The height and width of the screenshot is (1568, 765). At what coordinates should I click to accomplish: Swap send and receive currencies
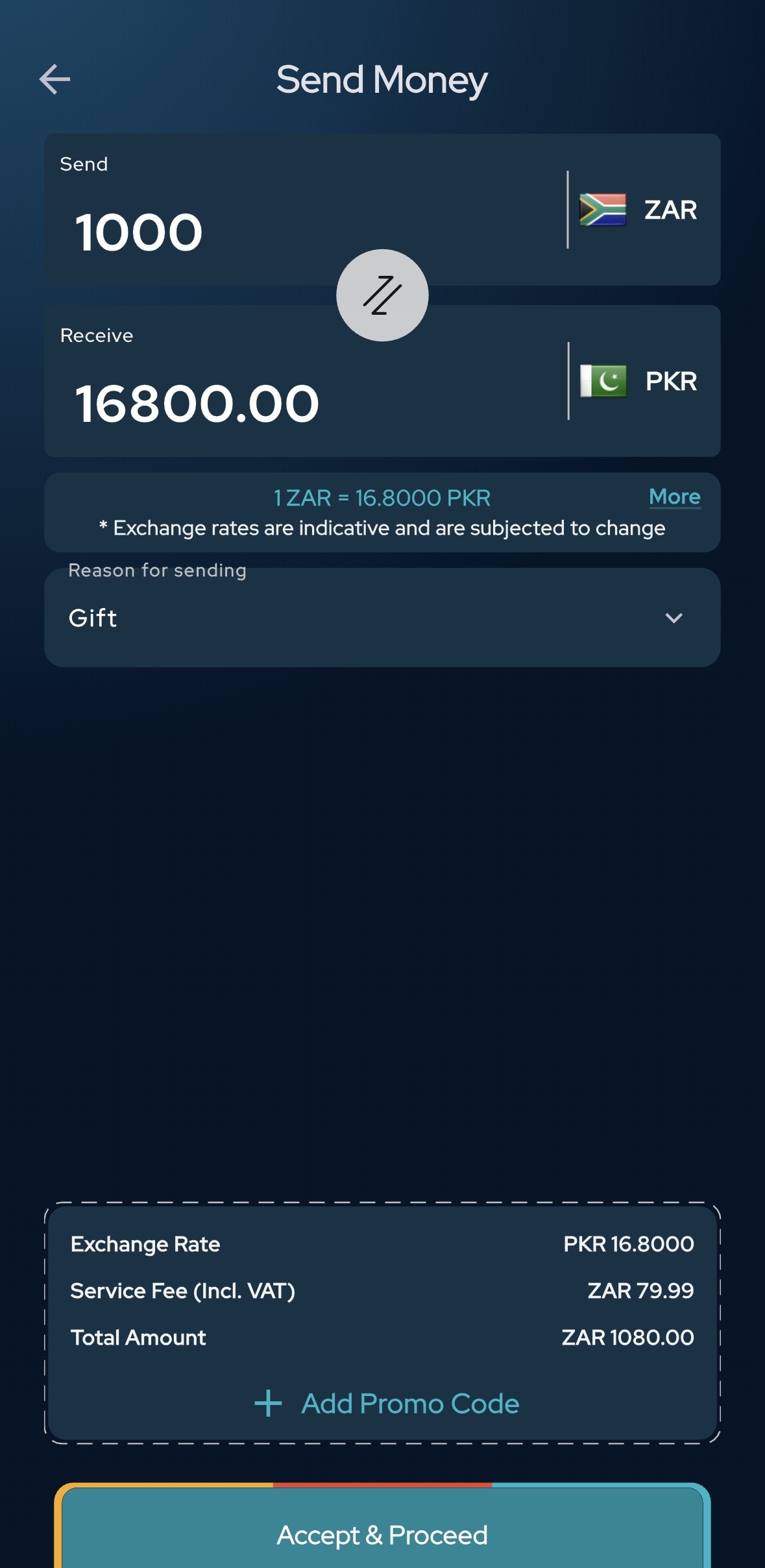pyautogui.click(x=382, y=295)
